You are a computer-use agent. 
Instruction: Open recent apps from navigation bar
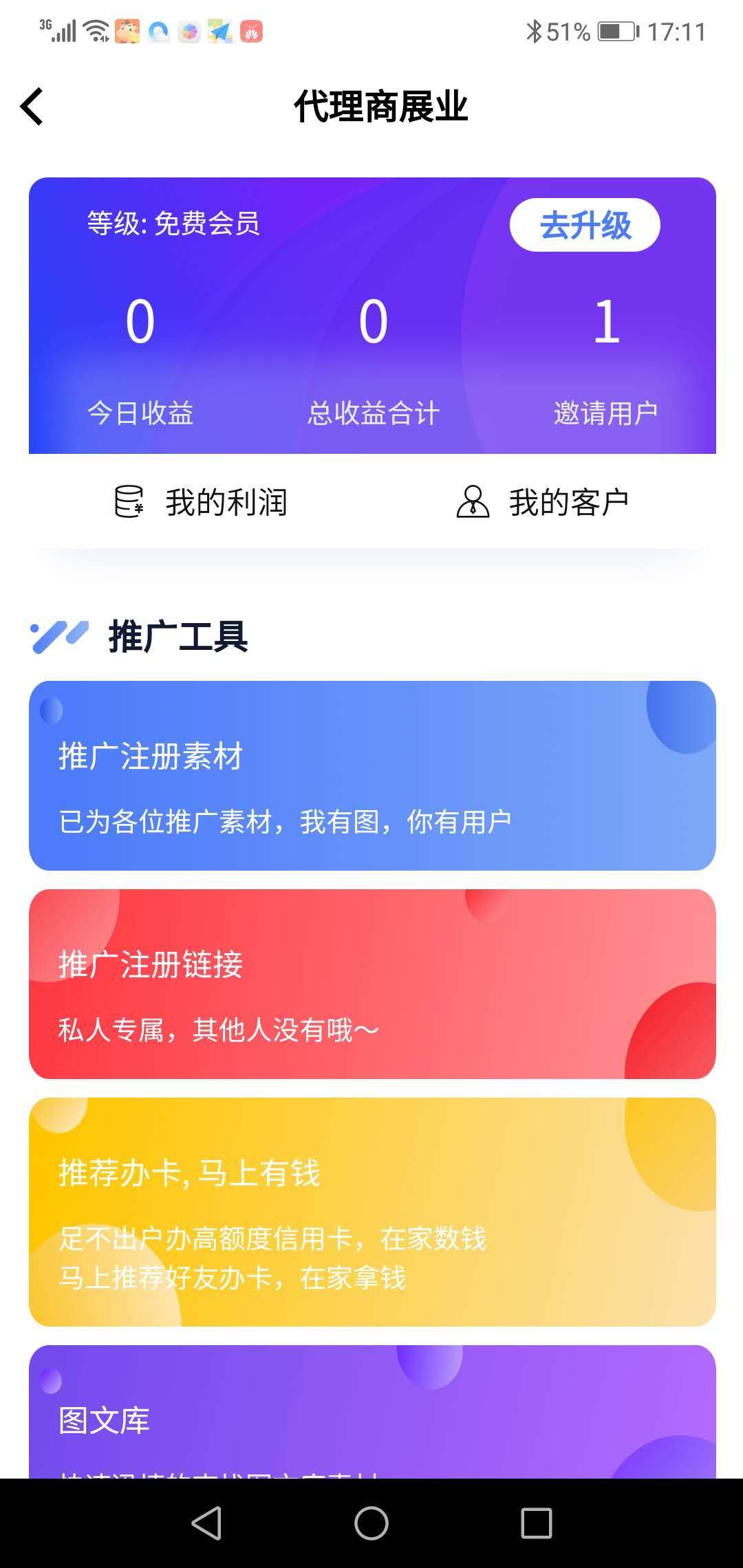coord(536,1523)
